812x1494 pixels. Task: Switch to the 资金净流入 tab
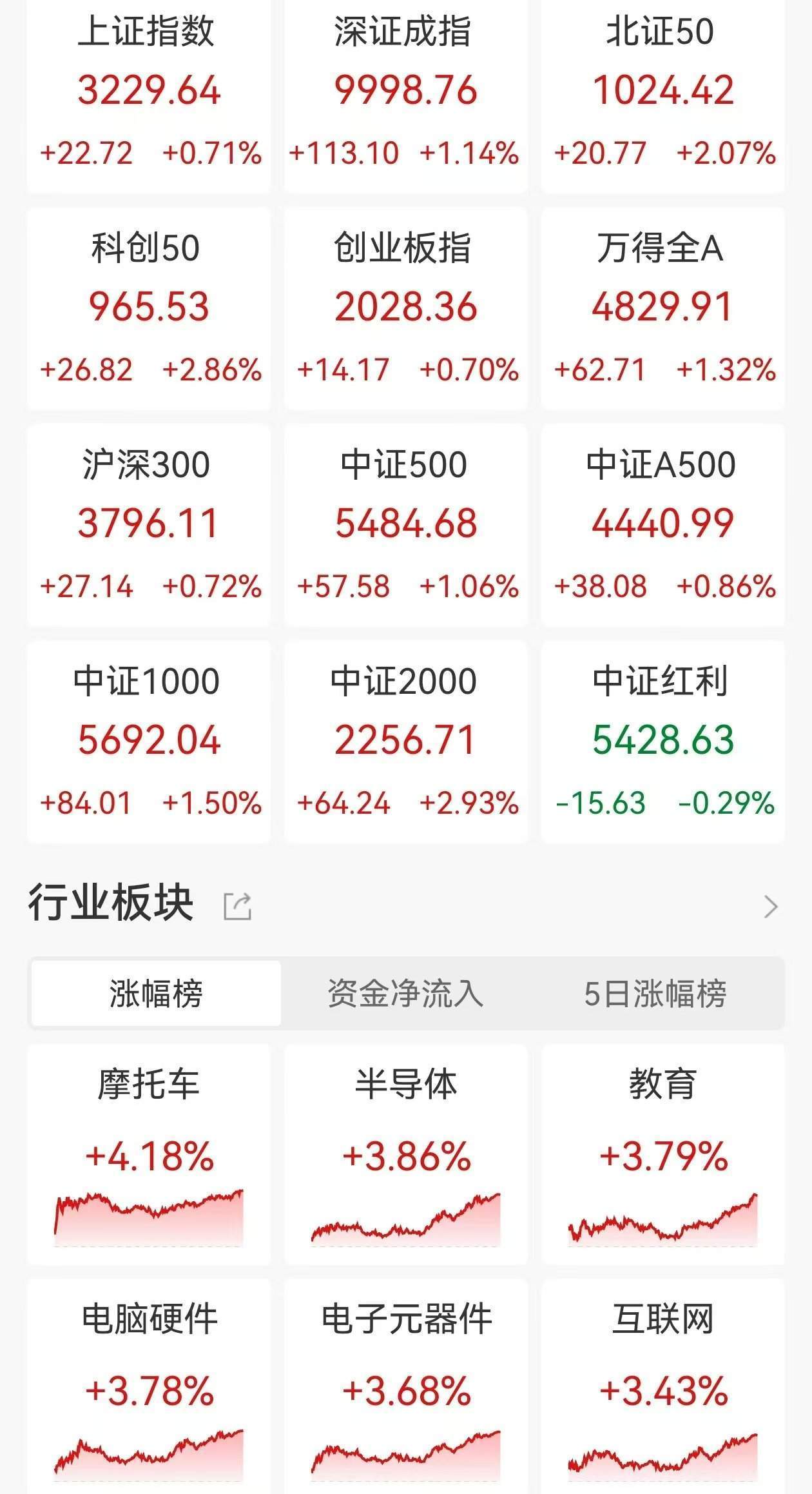pyautogui.click(x=405, y=993)
